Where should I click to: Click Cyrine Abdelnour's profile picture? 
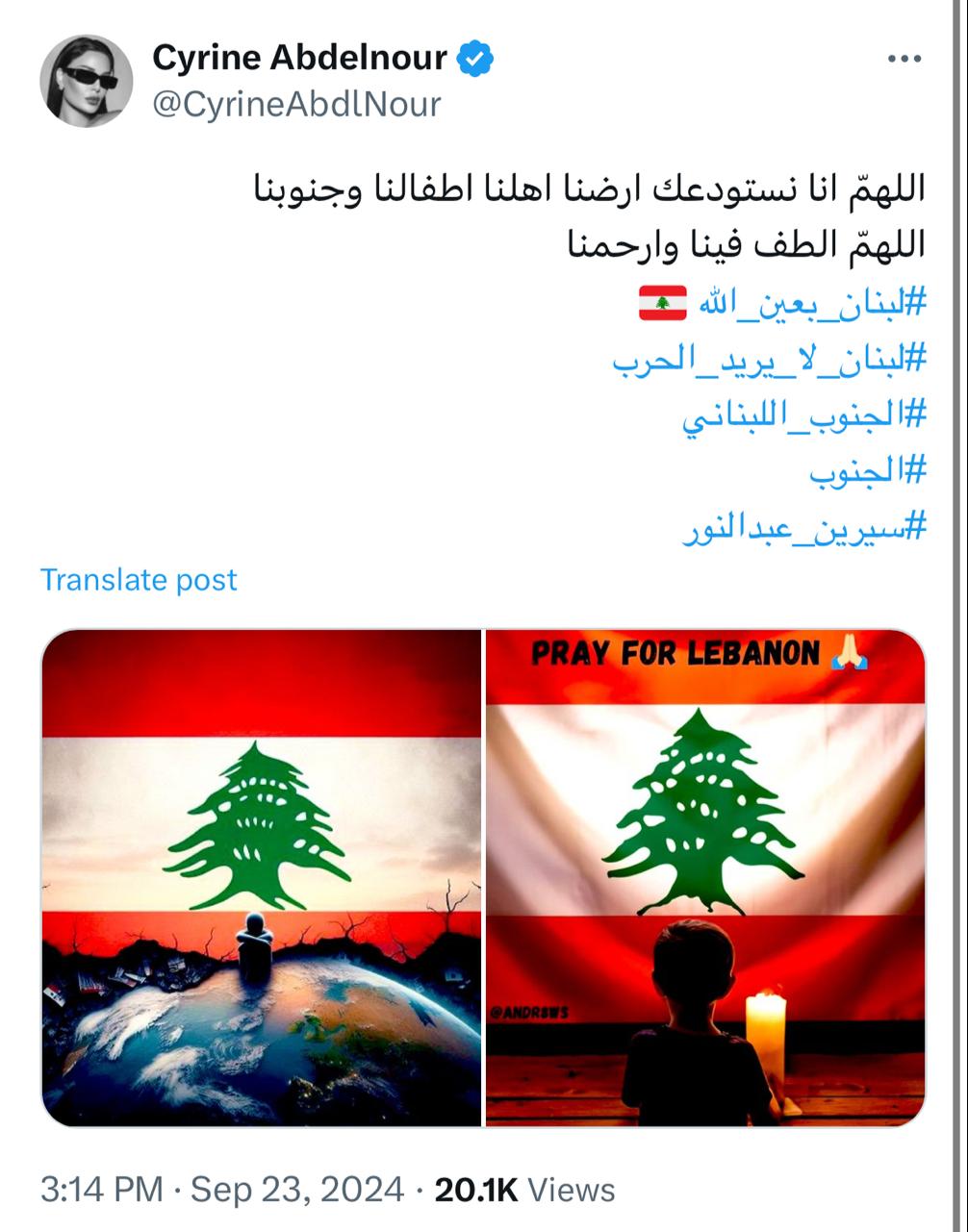point(89,83)
